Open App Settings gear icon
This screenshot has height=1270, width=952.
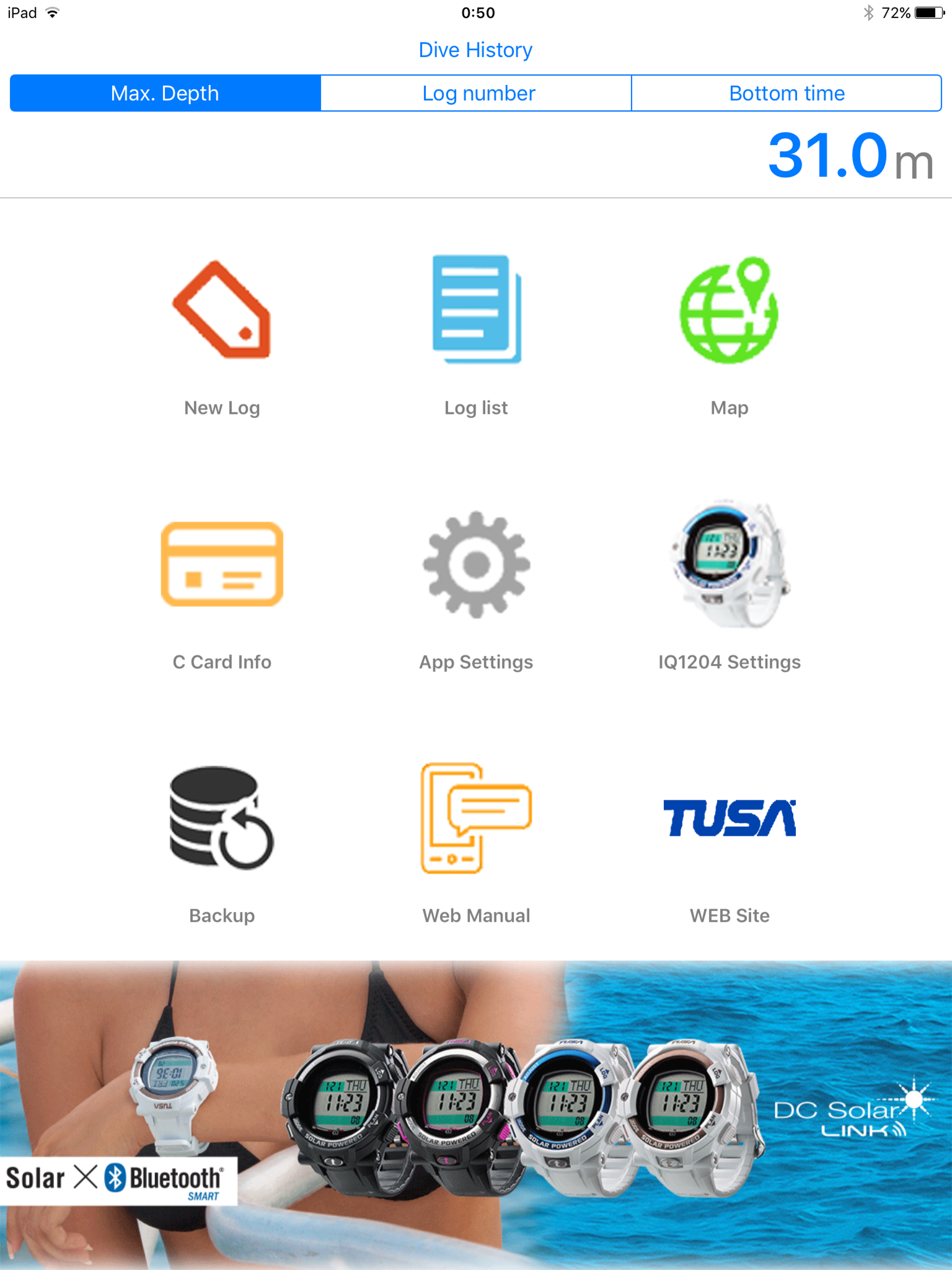click(476, 566)
